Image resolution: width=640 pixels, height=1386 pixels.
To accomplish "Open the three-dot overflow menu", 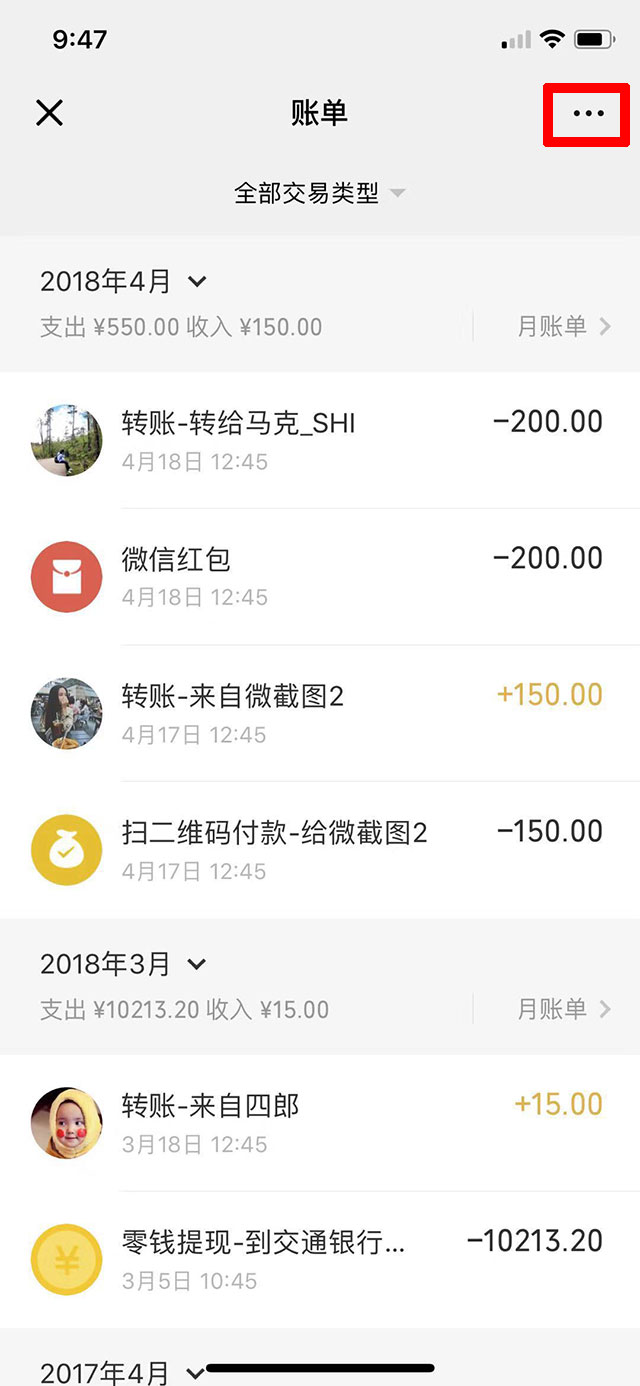I will 588,114.
